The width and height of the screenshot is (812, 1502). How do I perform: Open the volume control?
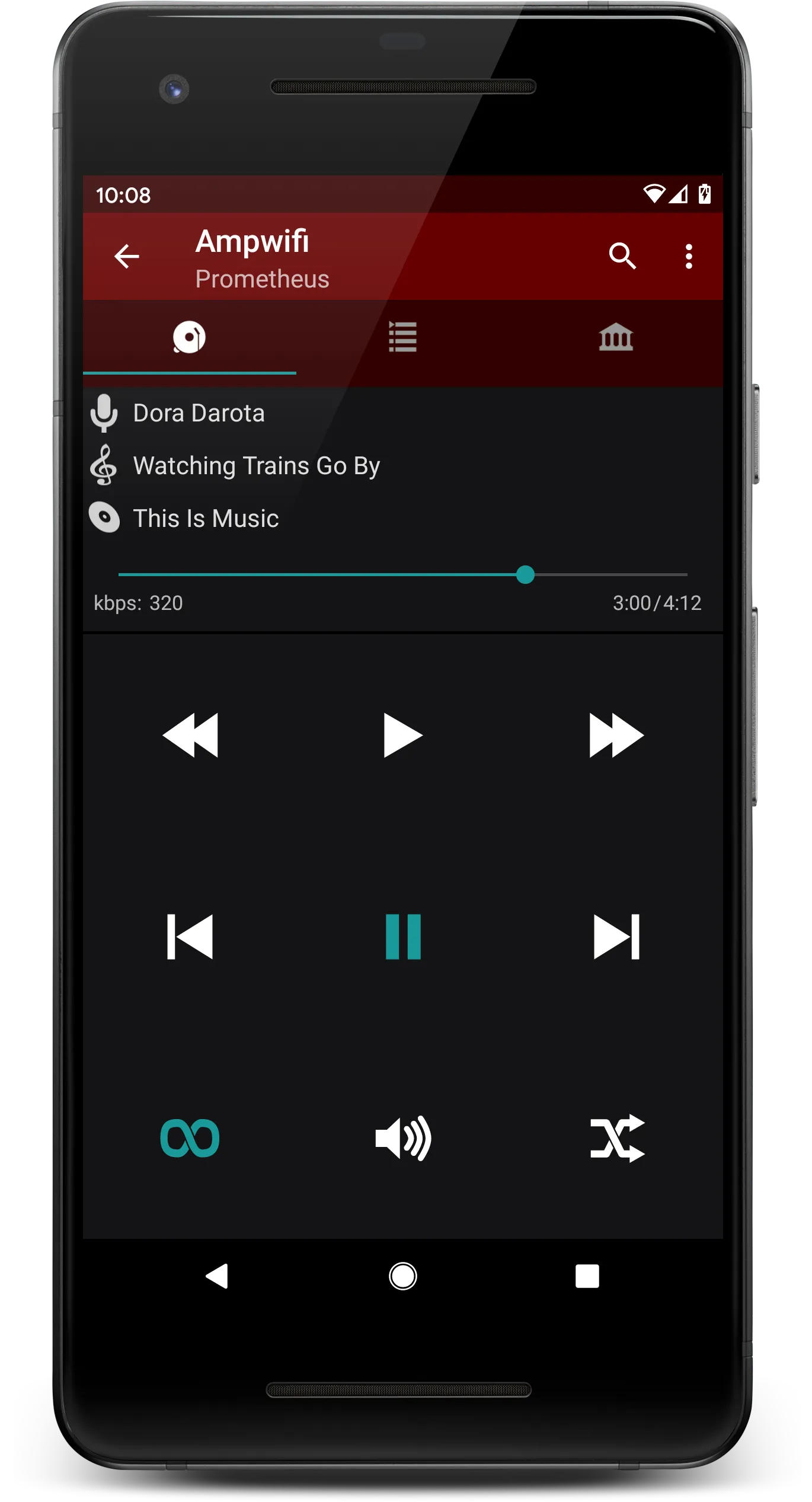(403, 1138)
